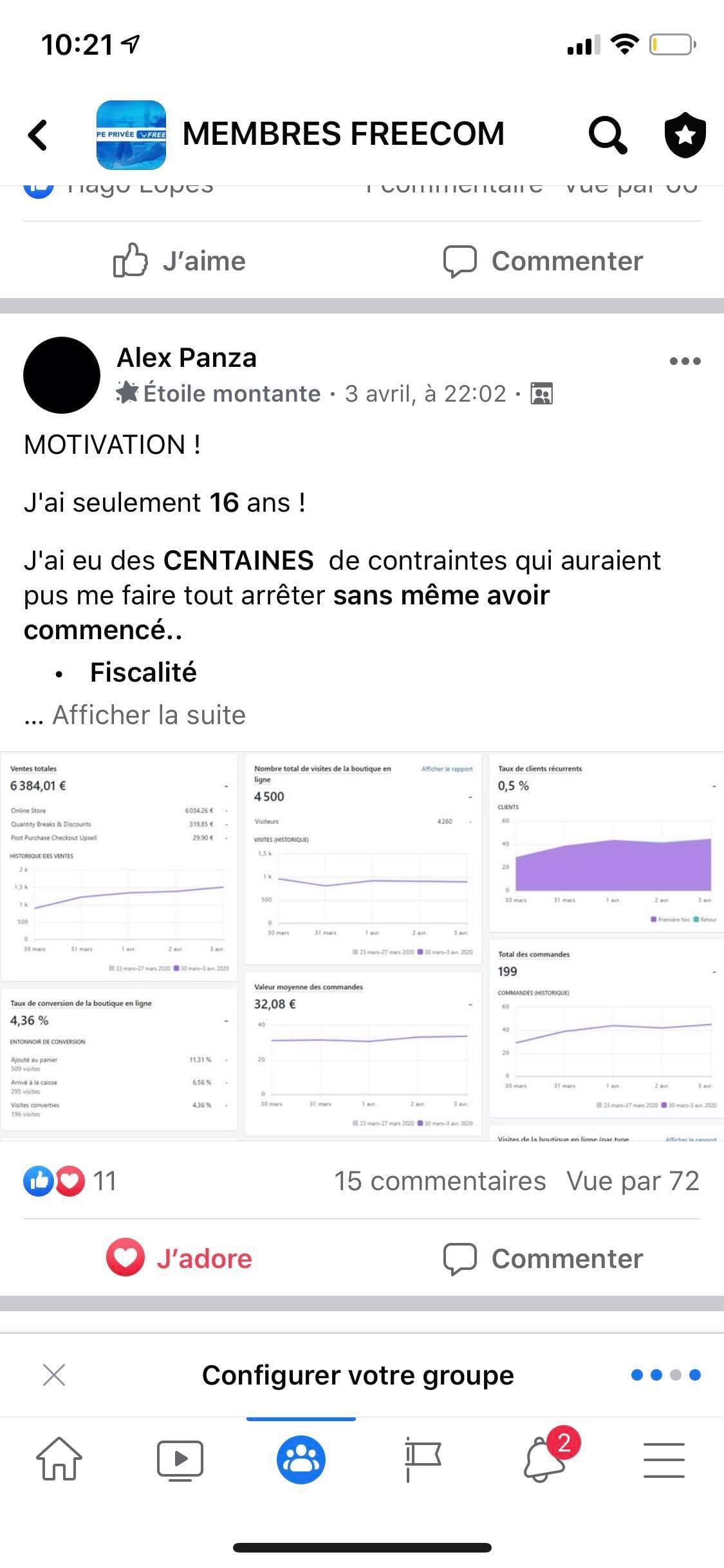This screenshot has width=724, height=1568.
Task: Comment on Alex Panza's post
Action: [x=544, y=1258]
